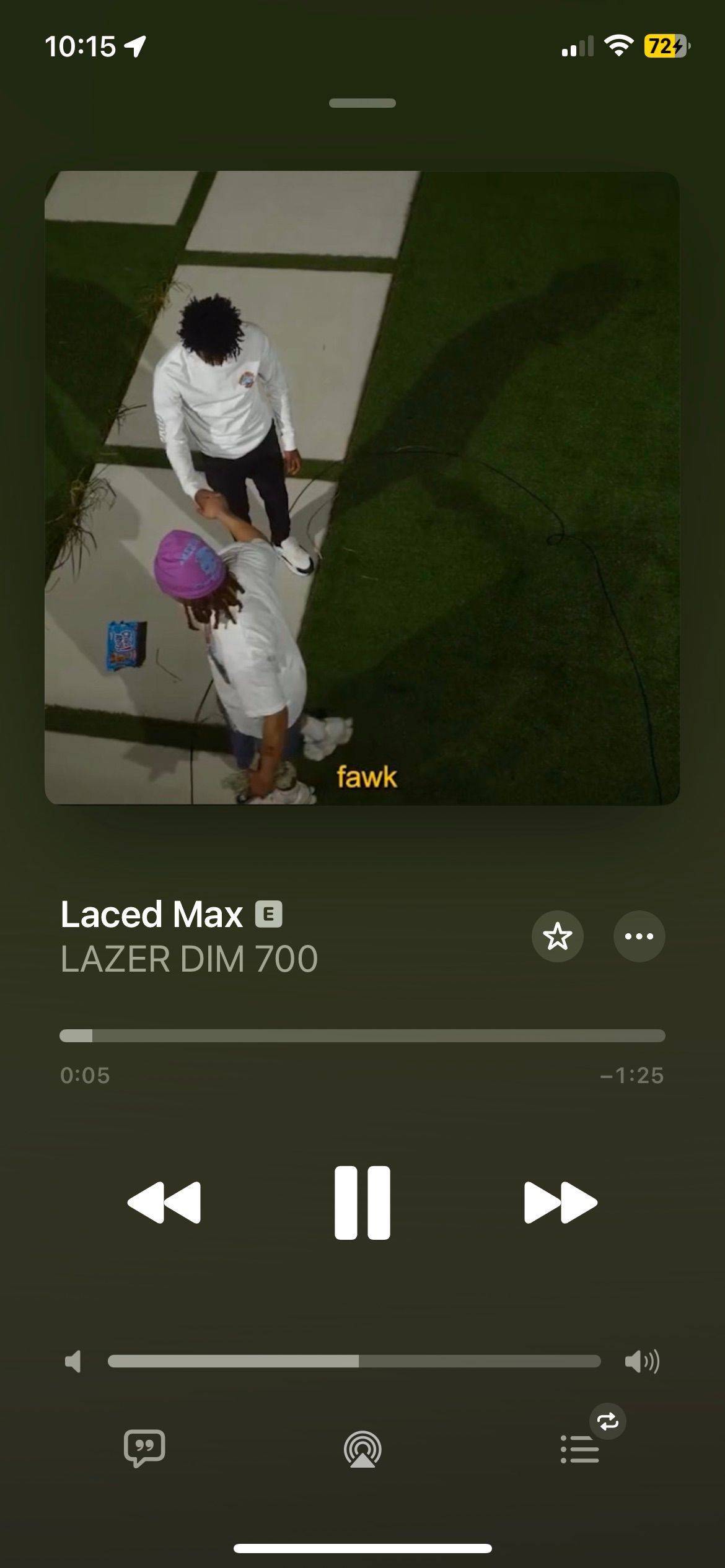Favorite Laced Max with the star icon

(x=557, y=936)
